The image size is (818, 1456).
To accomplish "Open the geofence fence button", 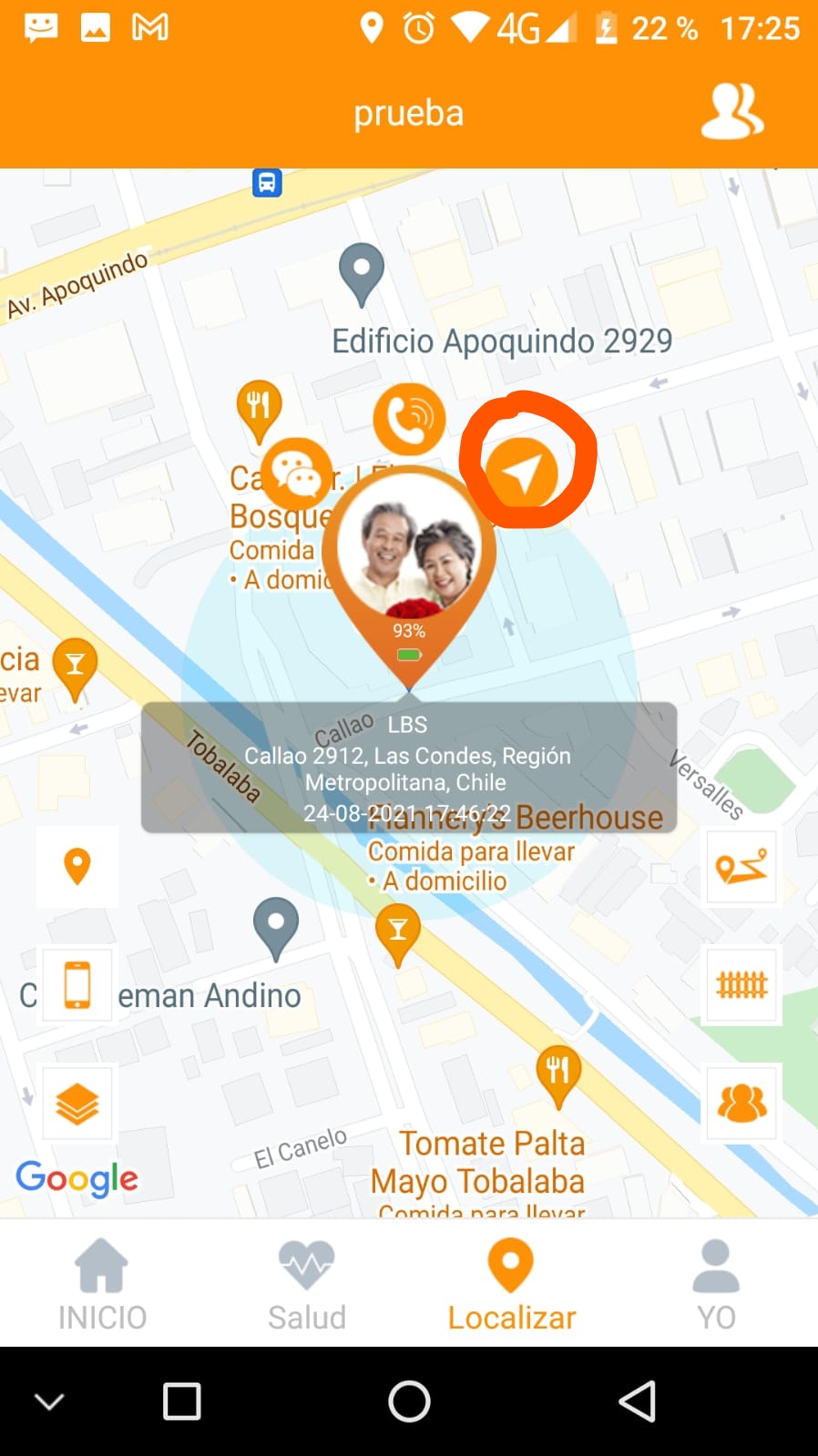I will (741, 985).
